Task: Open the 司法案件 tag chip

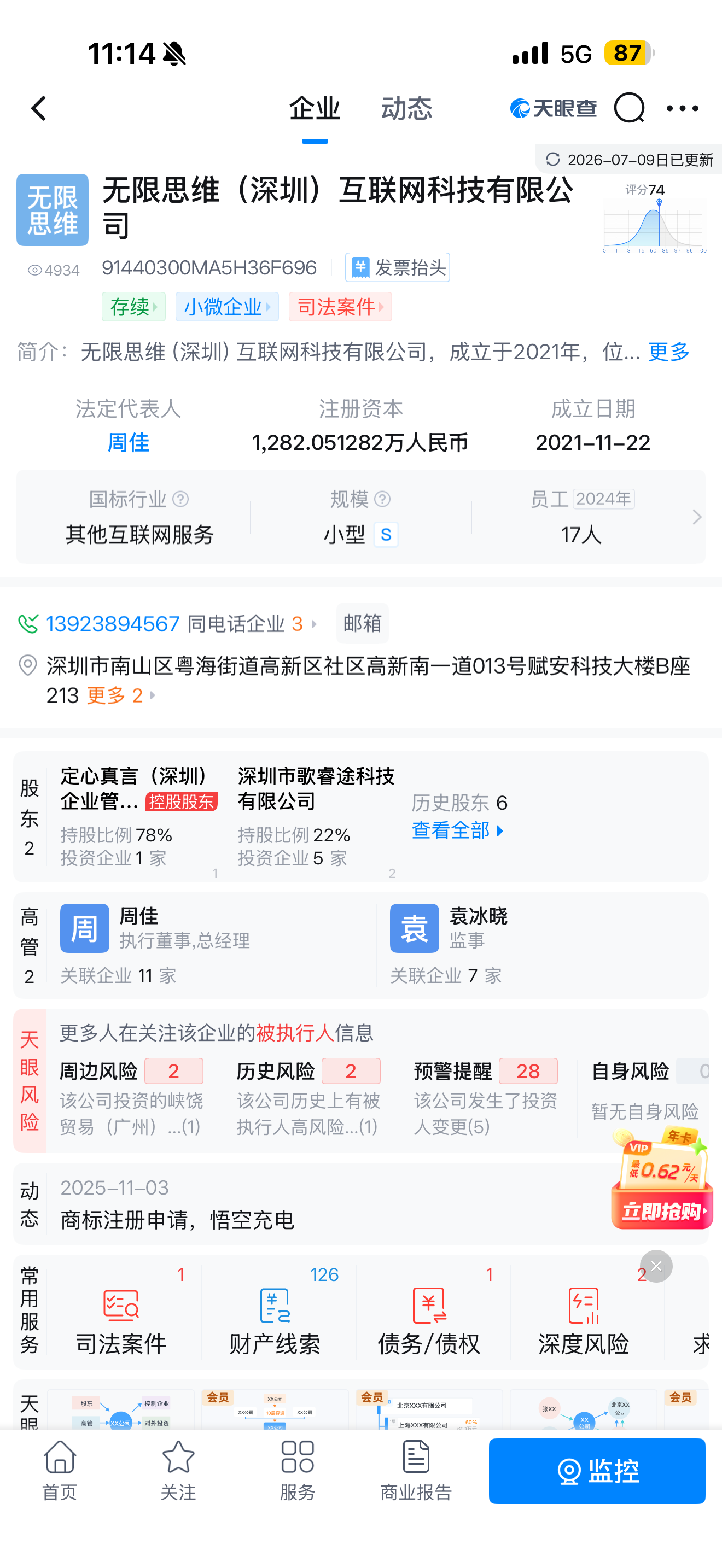Action: pyautogui.click(x=340, y=307)
